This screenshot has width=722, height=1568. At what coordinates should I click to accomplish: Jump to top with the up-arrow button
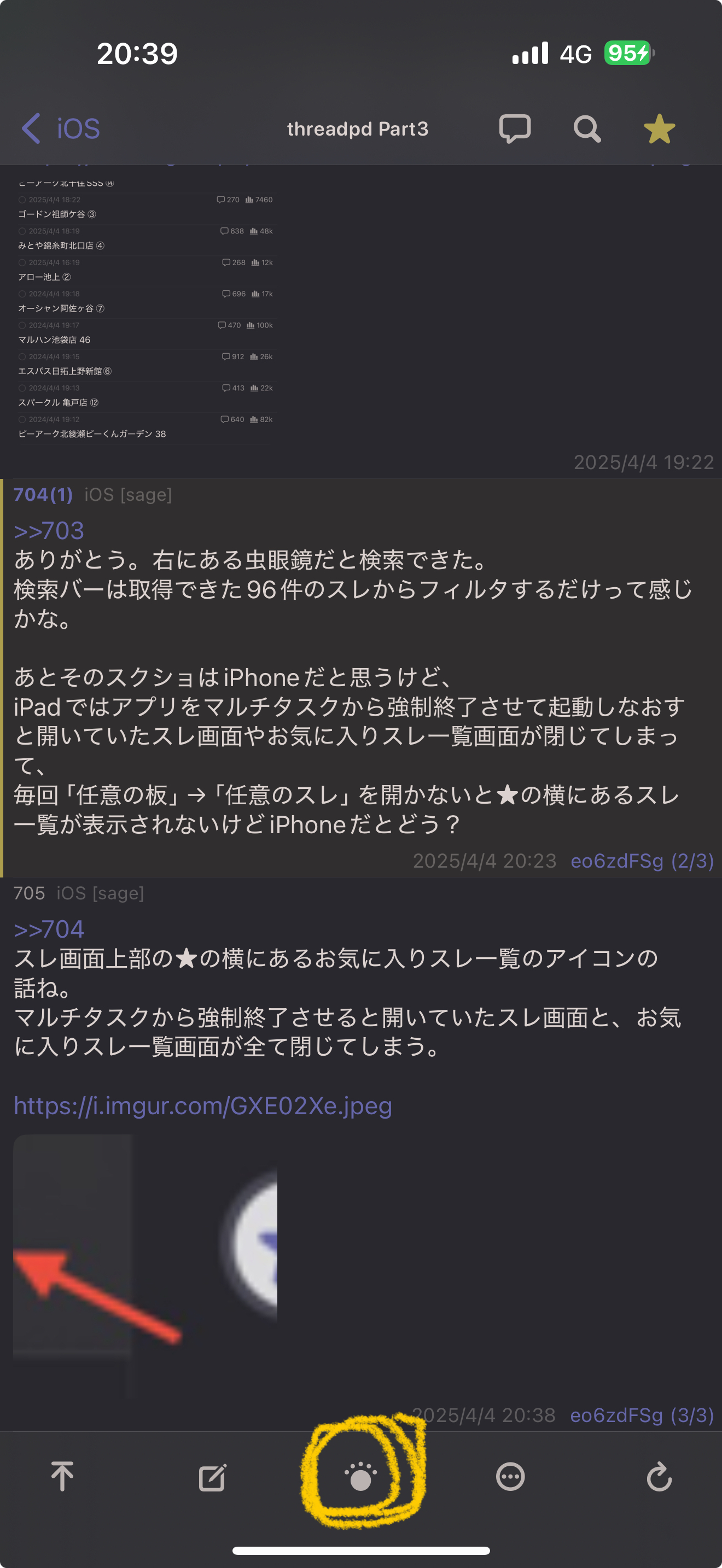62,1476
